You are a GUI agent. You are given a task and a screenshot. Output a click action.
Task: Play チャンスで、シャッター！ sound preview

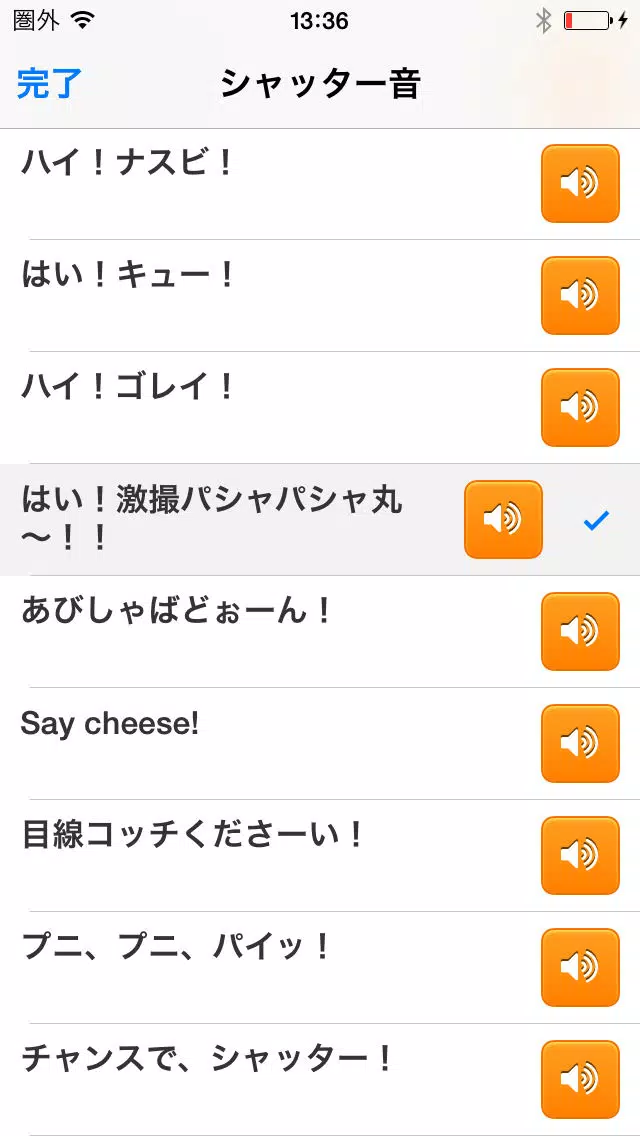580,1079
